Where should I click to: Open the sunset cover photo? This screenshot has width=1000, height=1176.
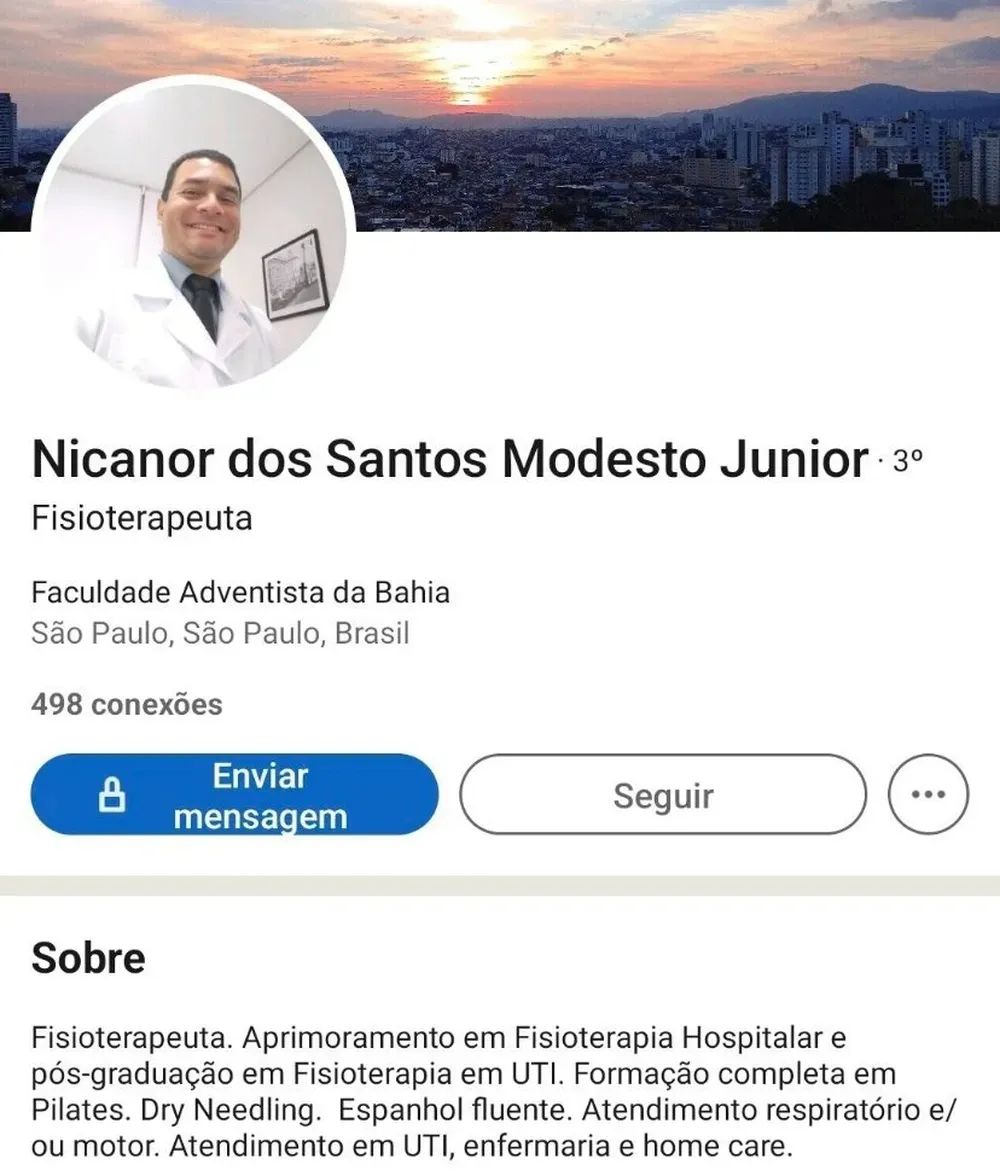[x=680, y=110]
